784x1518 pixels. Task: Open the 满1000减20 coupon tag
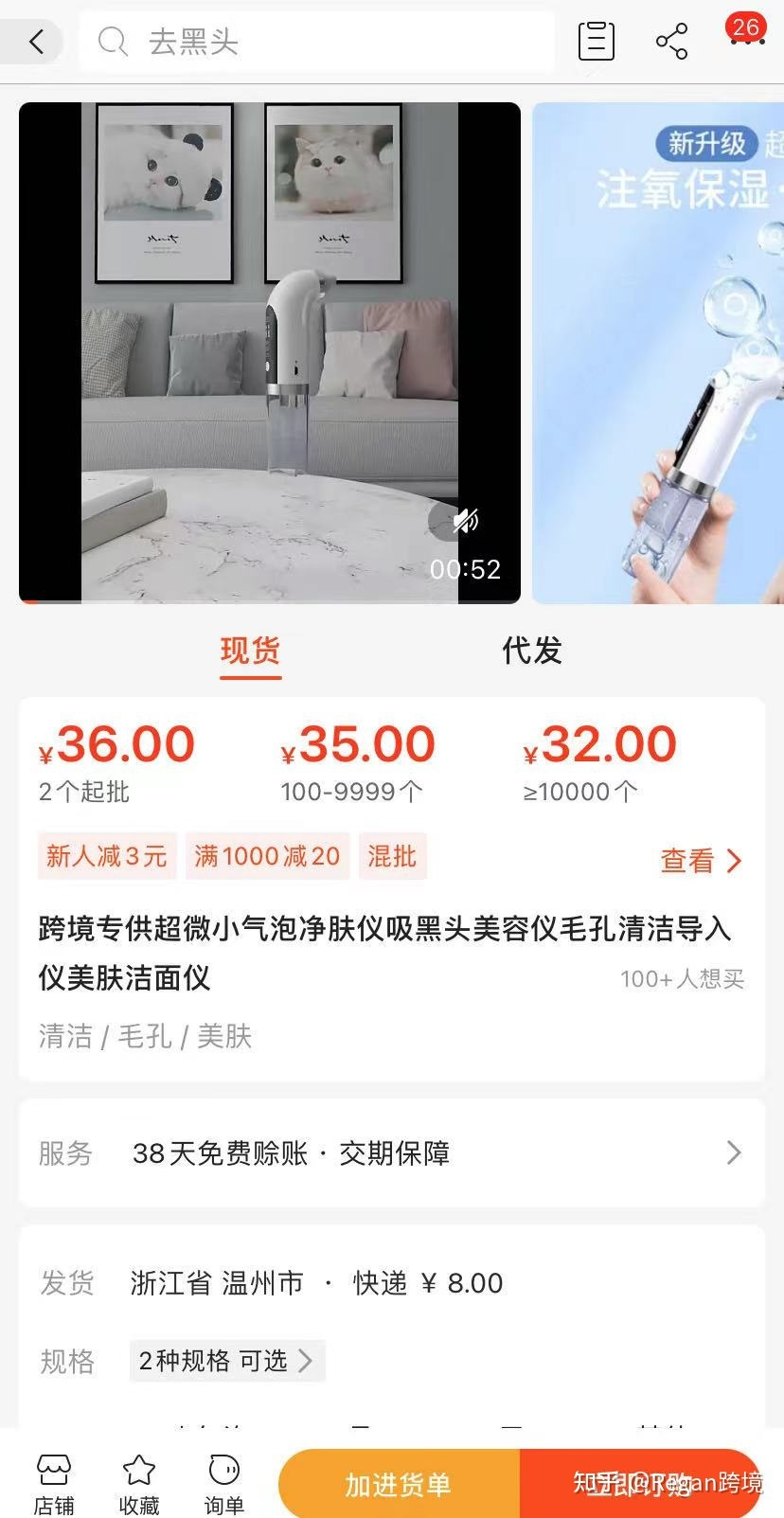267,855
